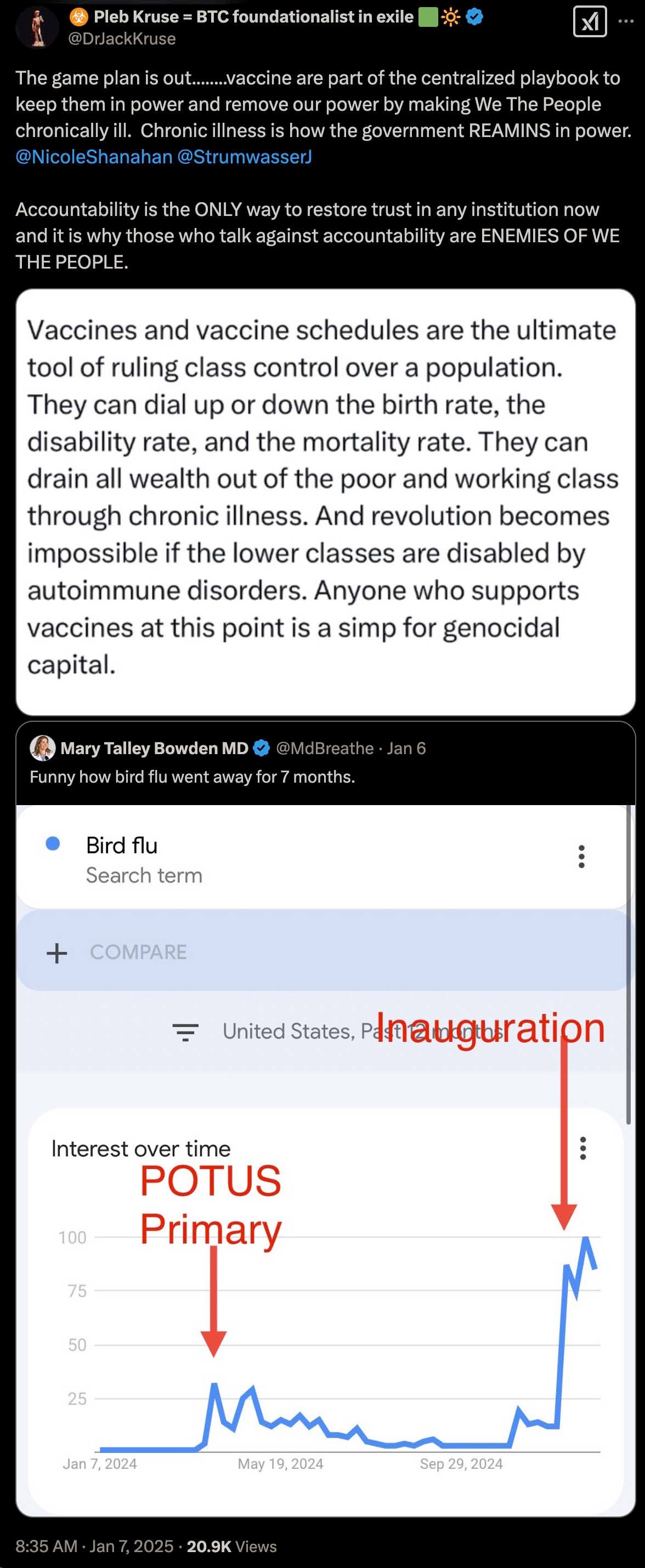The image size is (645, 1568).
Task: Open the @StrumwasserJ mention
Action: pos(244,157)
